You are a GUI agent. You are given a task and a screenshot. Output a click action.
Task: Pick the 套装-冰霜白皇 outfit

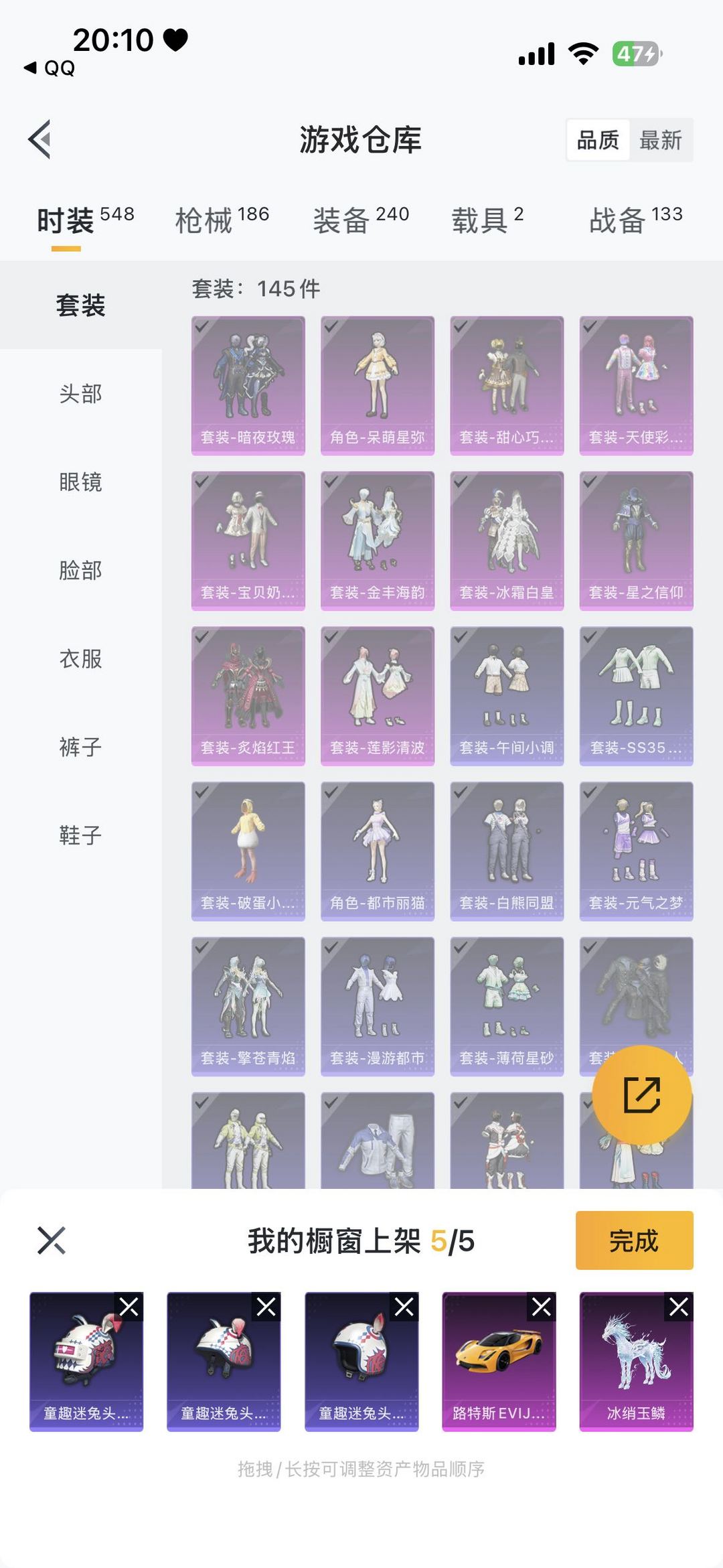tap(507, 541)
